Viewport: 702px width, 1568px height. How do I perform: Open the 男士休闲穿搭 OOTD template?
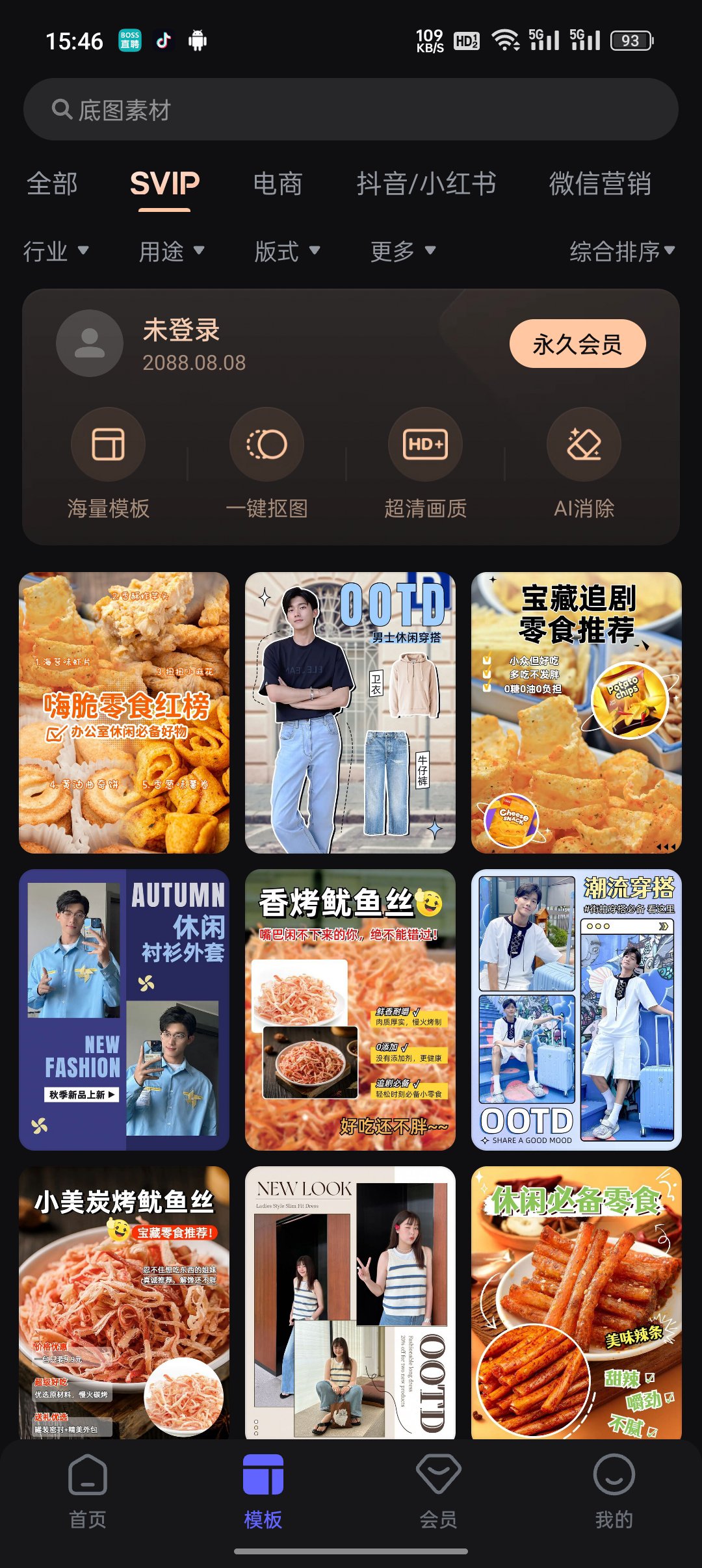tap(350, 712)
